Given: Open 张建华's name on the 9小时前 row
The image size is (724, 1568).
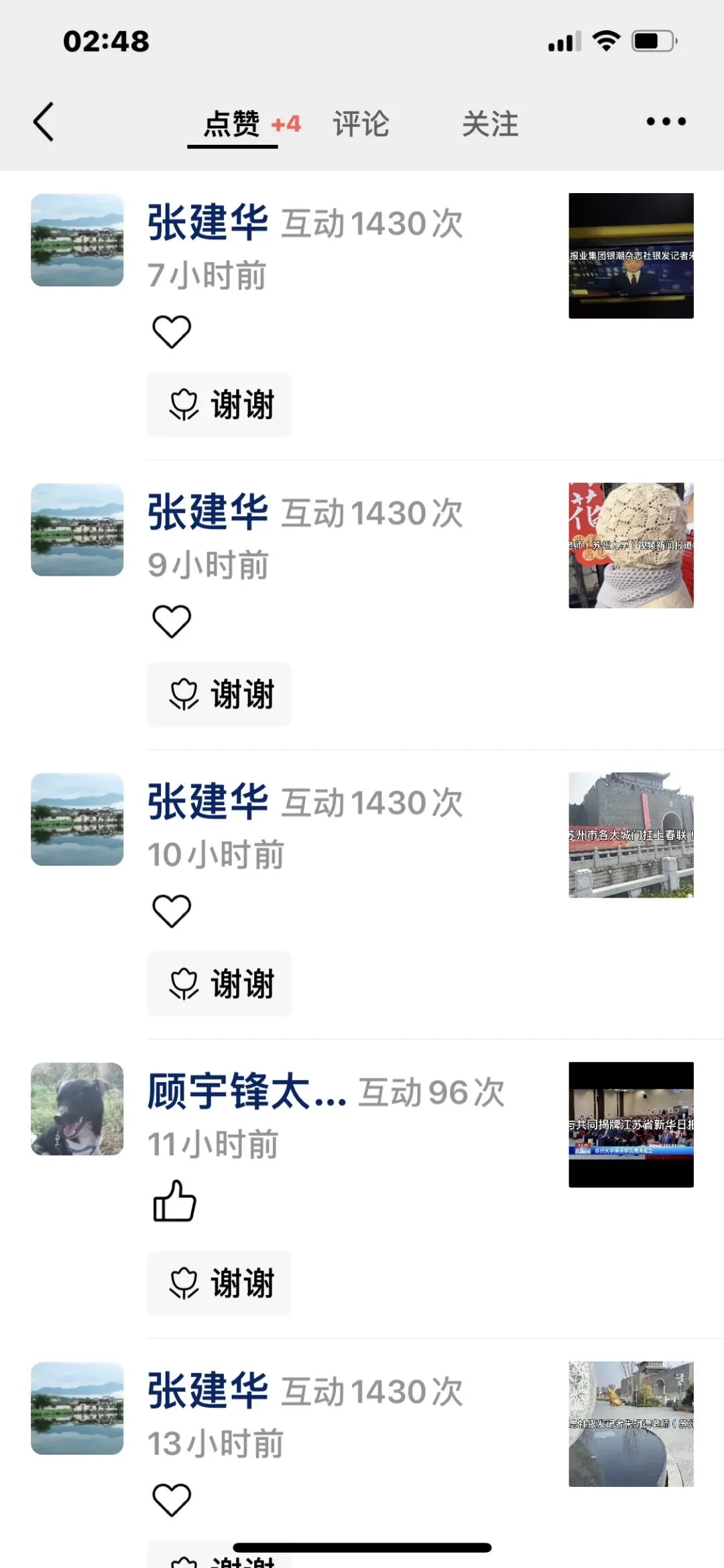Looking at the screenshot, I should point(208,512).
